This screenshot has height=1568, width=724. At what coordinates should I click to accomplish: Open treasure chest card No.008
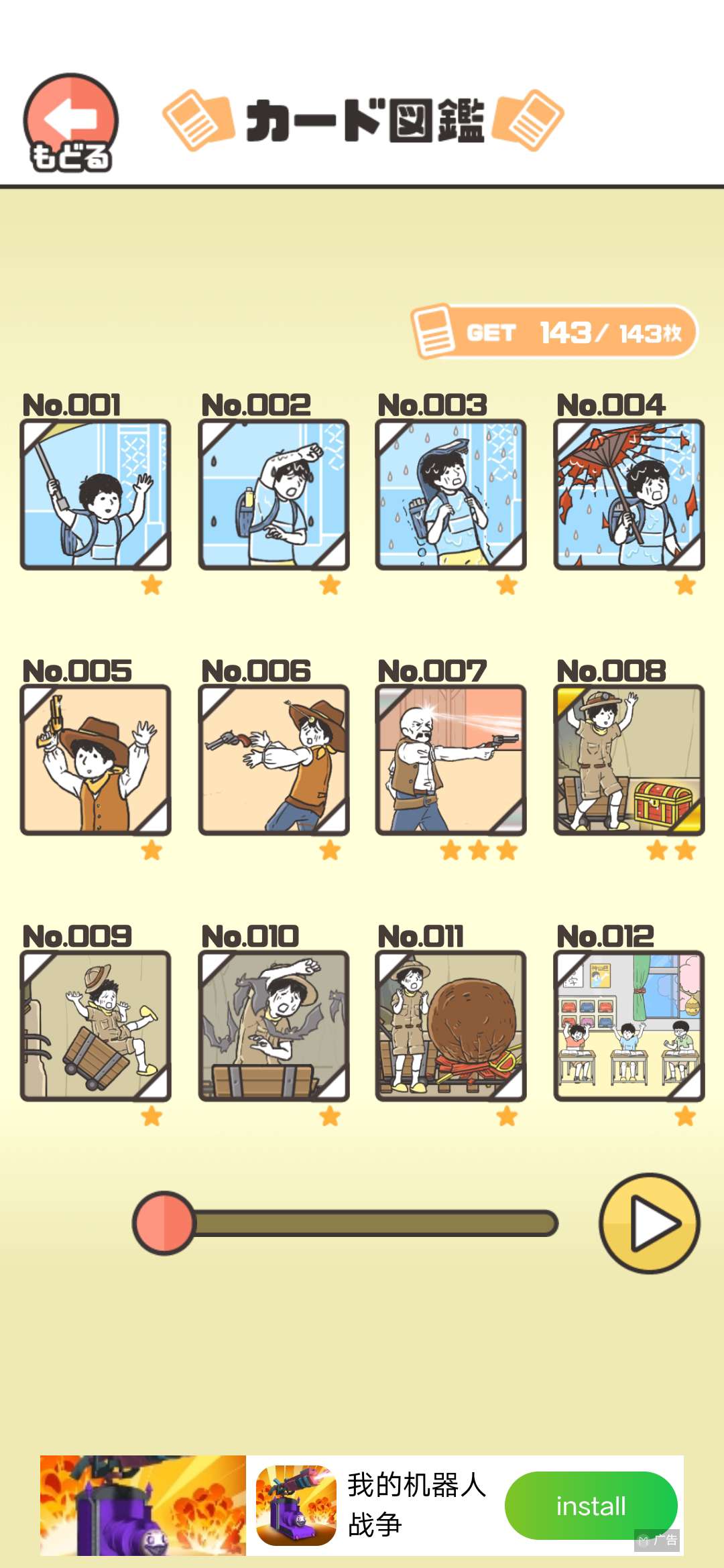coord(629,760)
